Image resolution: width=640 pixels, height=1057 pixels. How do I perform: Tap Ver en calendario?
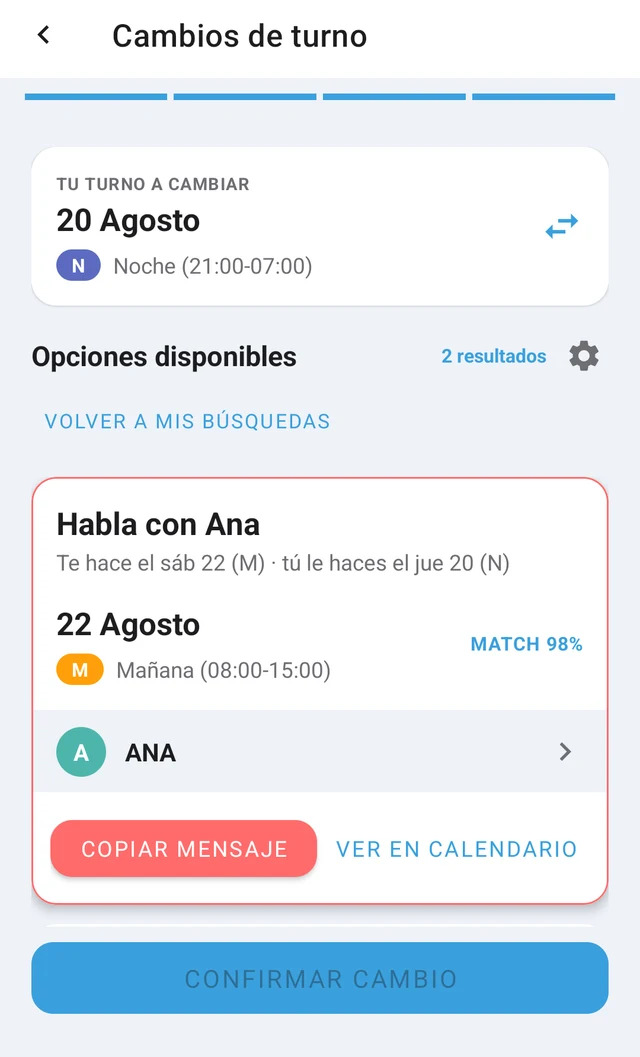pos(457,849)
